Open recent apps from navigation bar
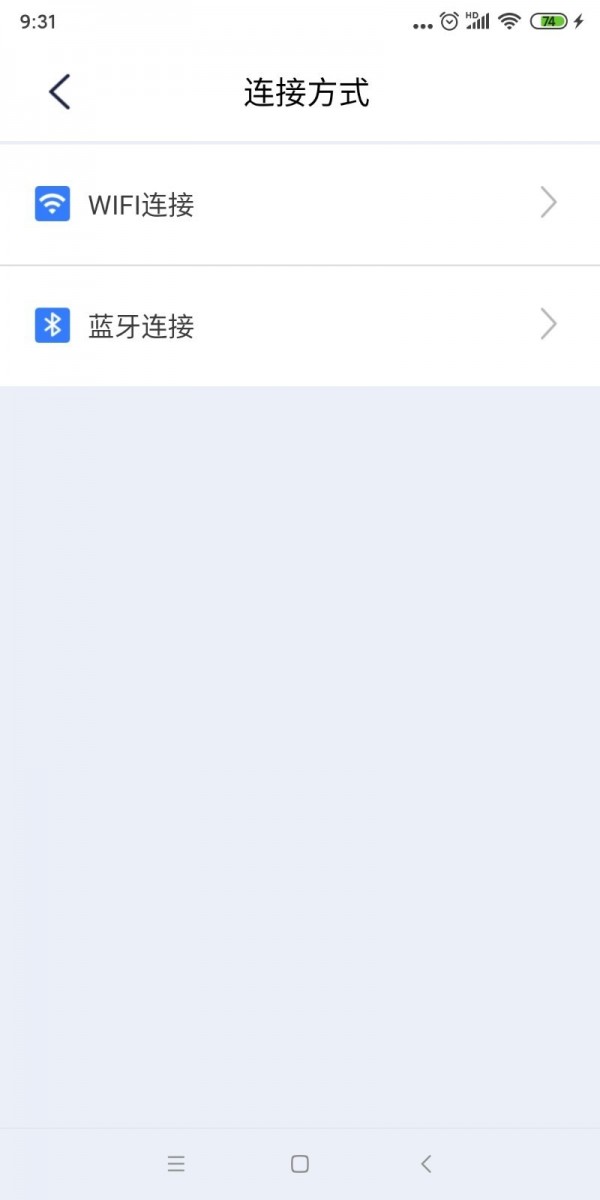Image resolution: width=600 pixels, height=1200 pixels. pos(176,1163)
